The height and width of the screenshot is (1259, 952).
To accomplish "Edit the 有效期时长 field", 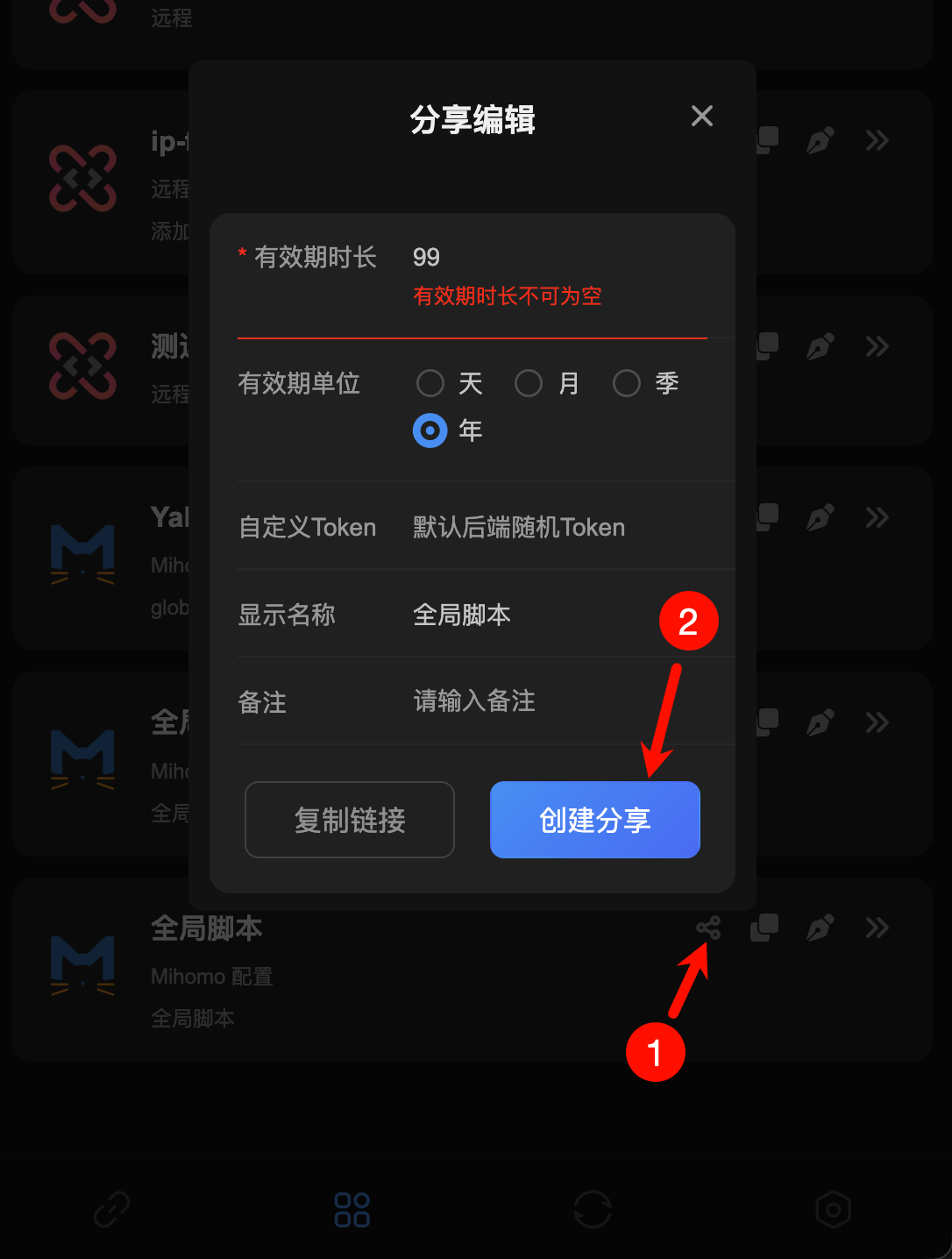I will tap(558, 257).
